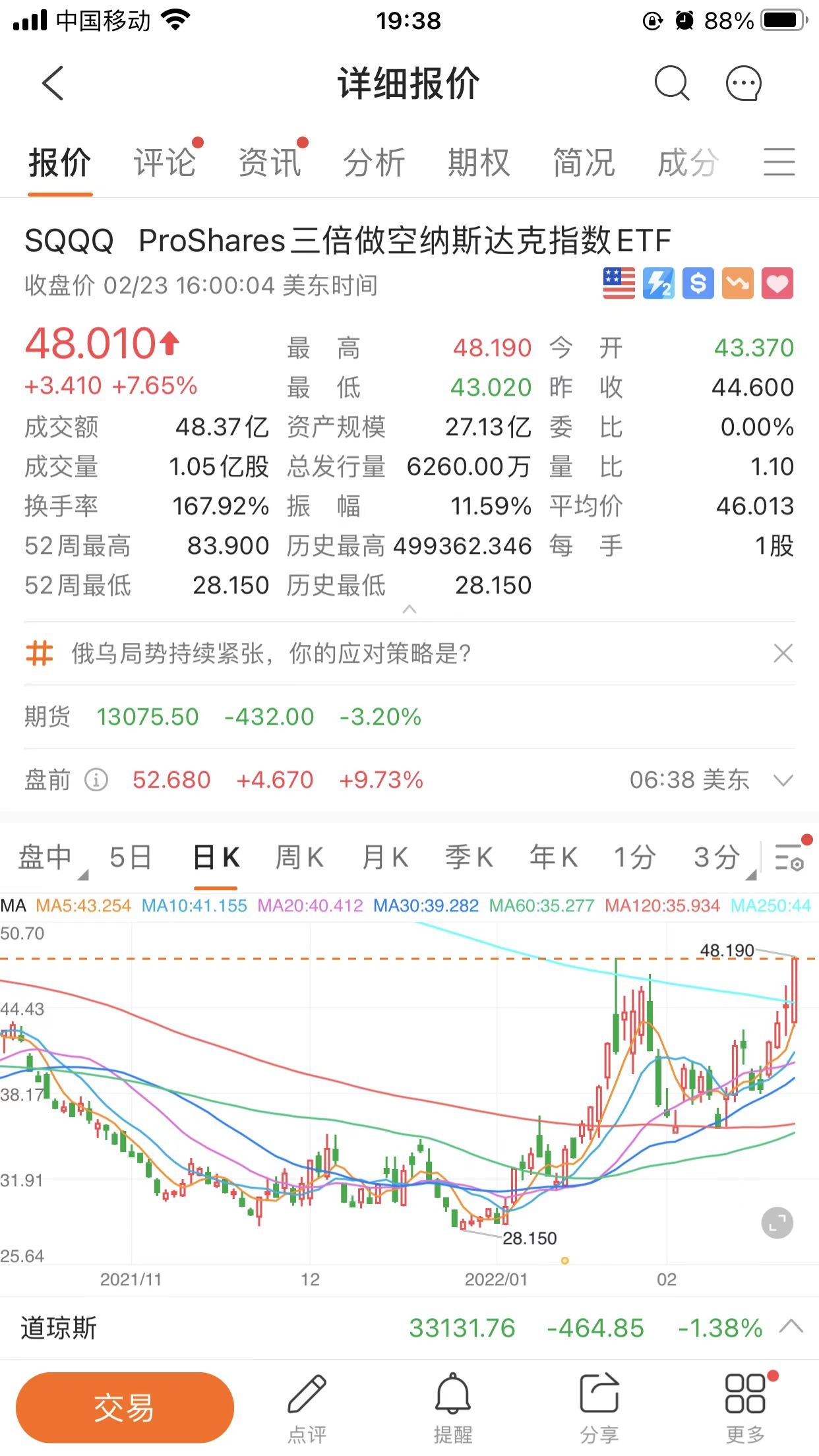Expand chart to full screen
Viewport: 819px width, 1456px height.
777,1223
